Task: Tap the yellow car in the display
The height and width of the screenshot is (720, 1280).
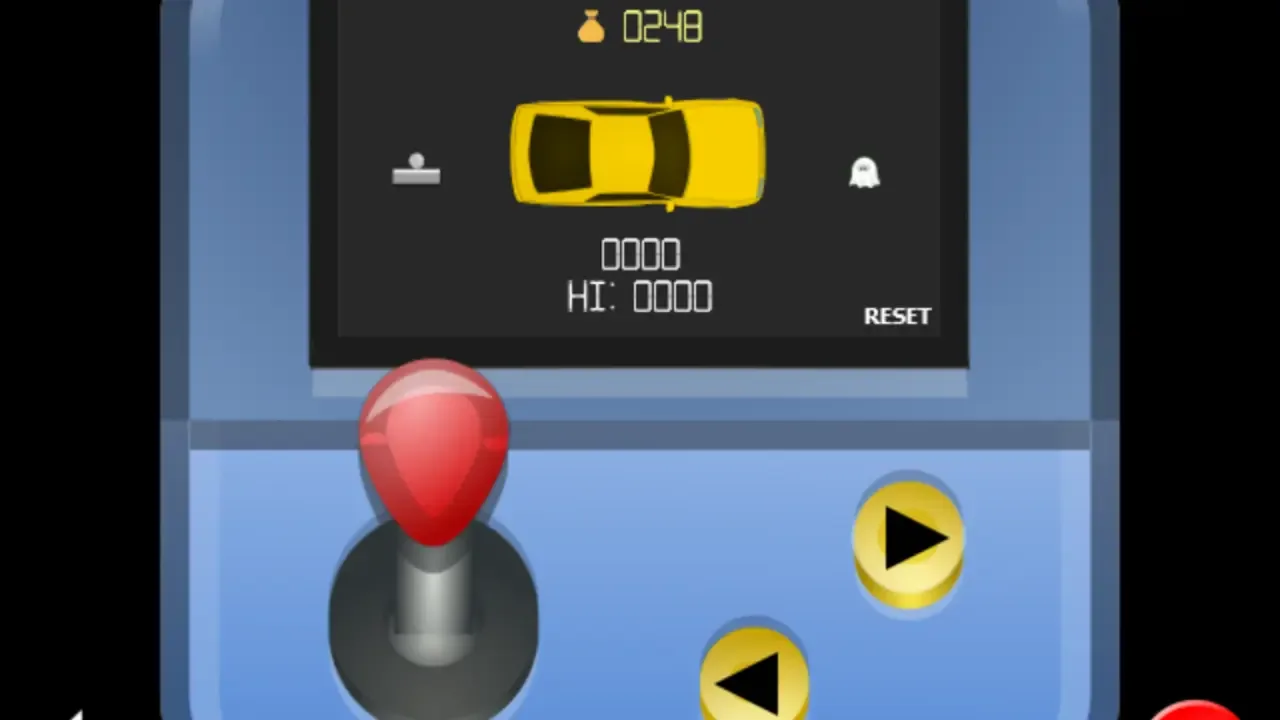Action: pyautogui.click(x=638, y=153)
